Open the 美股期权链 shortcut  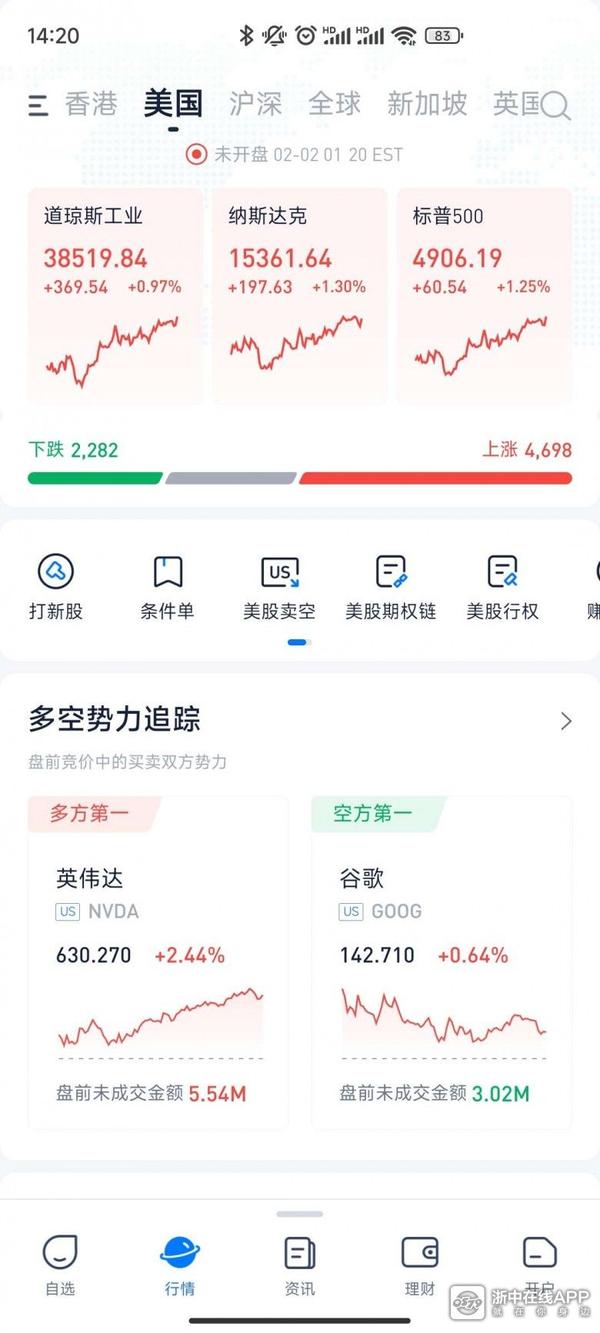click(x=390, y=588)
